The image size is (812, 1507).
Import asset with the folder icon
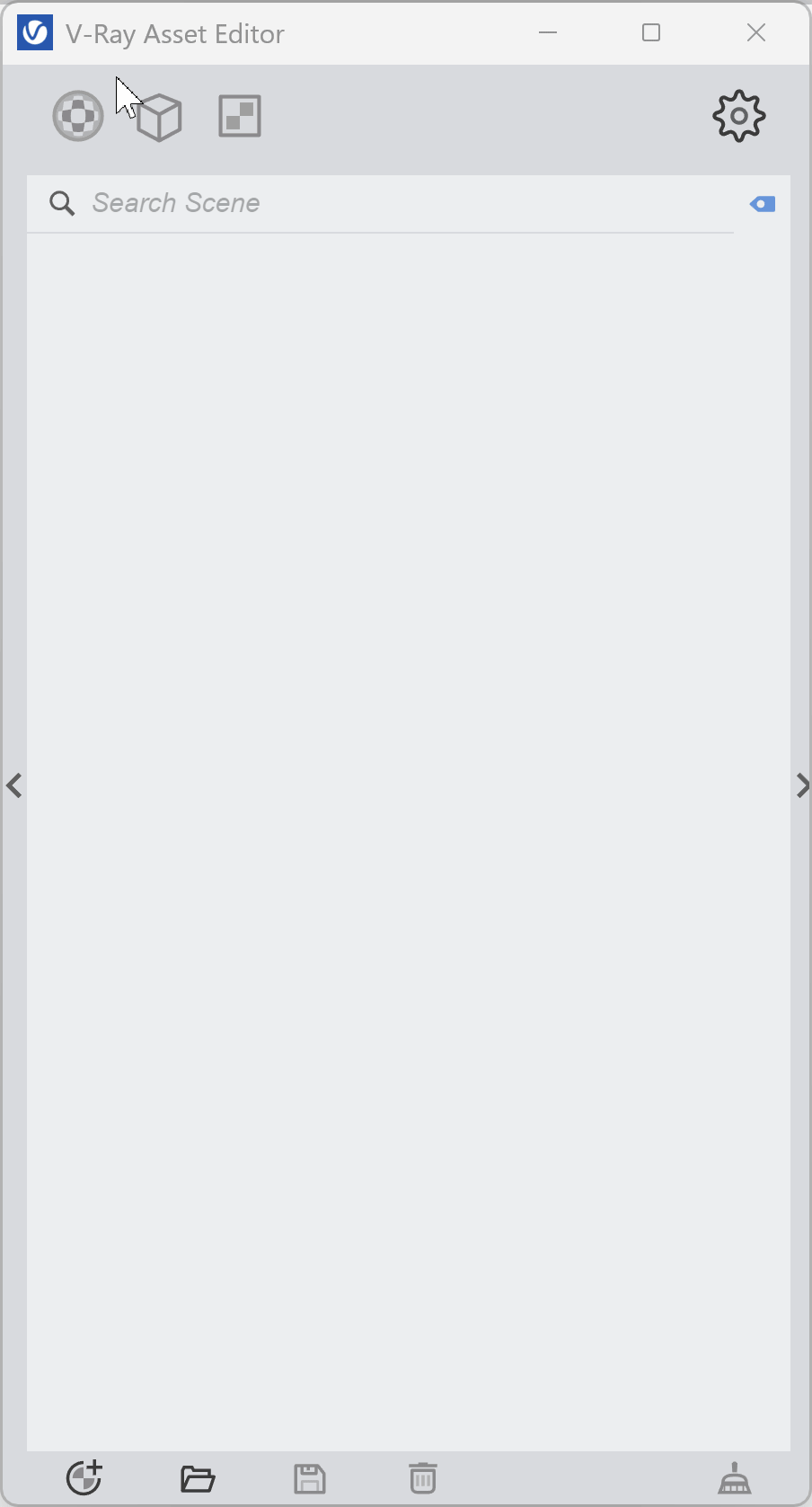198,1478
